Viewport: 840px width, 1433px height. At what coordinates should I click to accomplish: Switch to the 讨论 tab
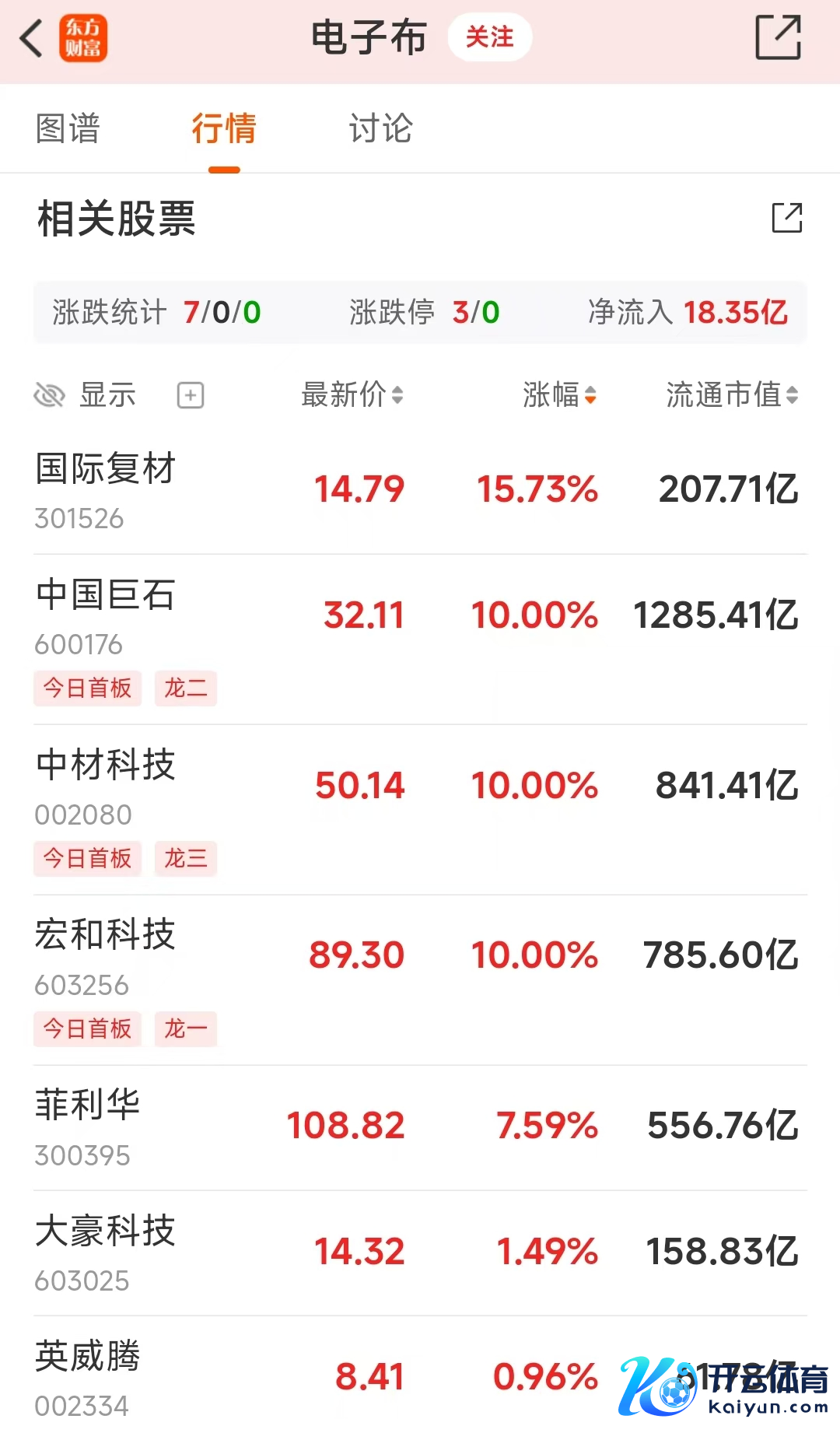[x=380, y=128]
